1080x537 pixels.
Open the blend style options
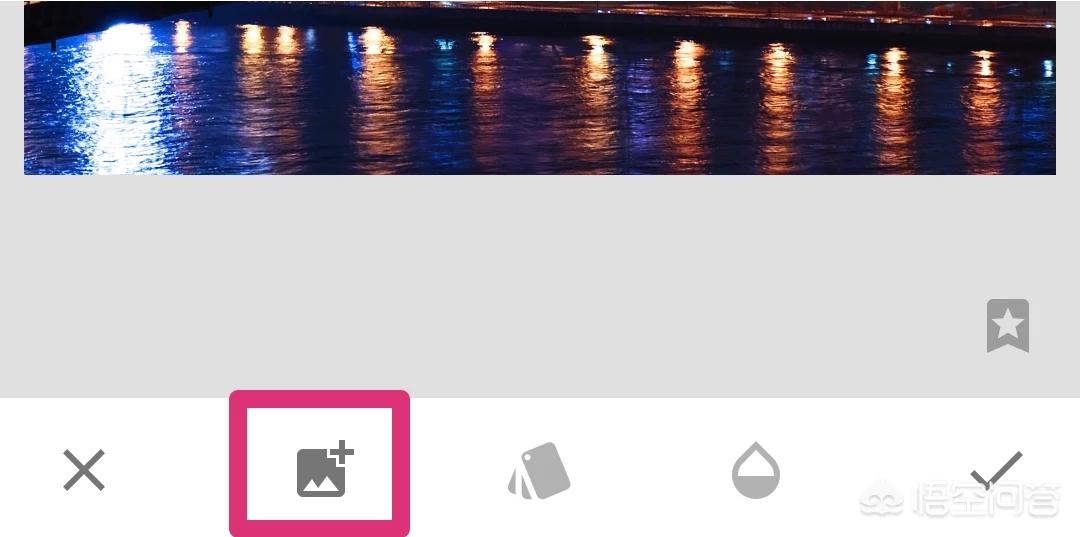click(x=540, y=471)
